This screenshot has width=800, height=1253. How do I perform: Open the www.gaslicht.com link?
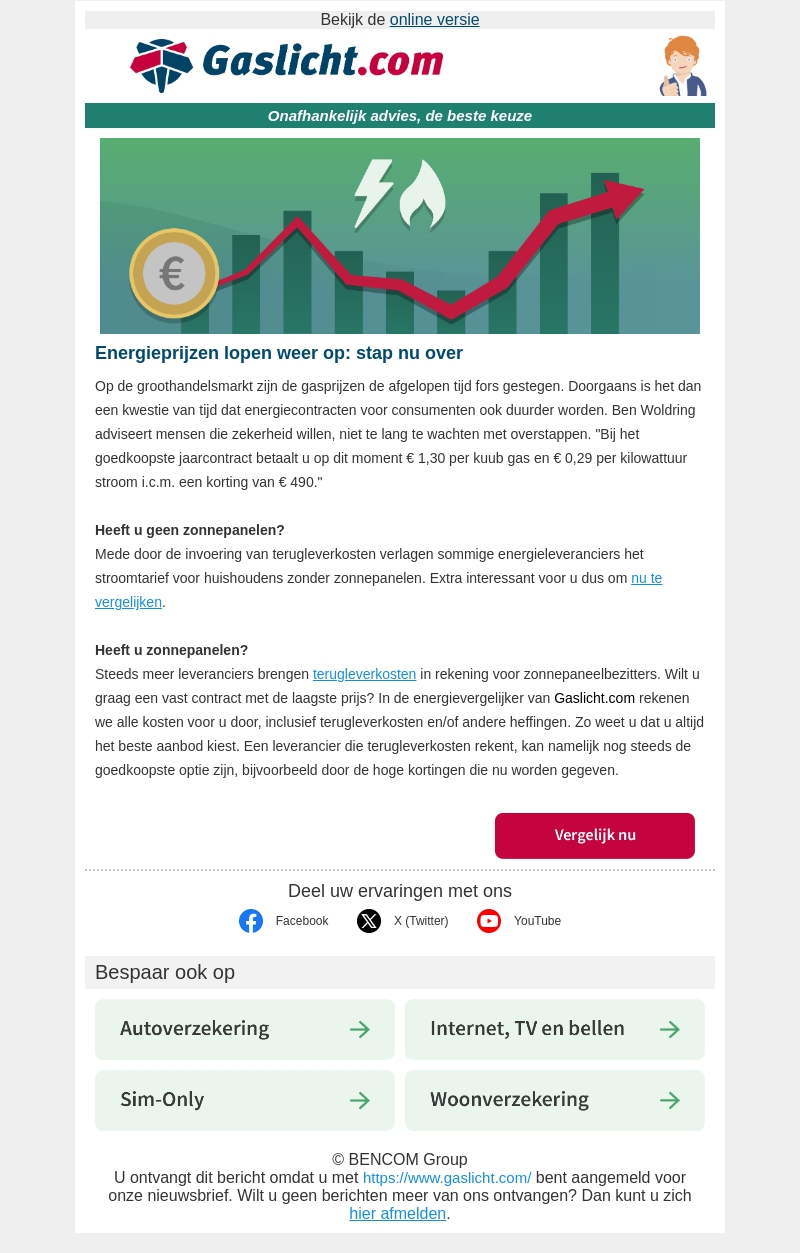coord(447,1178)
